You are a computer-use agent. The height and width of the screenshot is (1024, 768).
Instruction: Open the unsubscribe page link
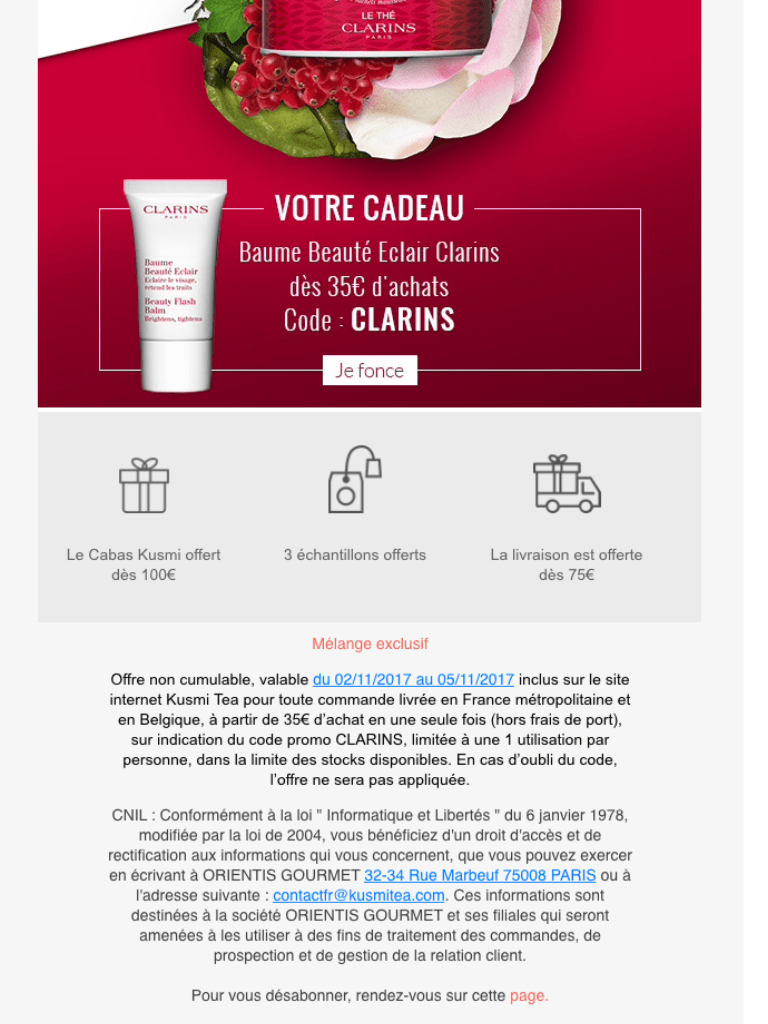(x=528, y=995)
